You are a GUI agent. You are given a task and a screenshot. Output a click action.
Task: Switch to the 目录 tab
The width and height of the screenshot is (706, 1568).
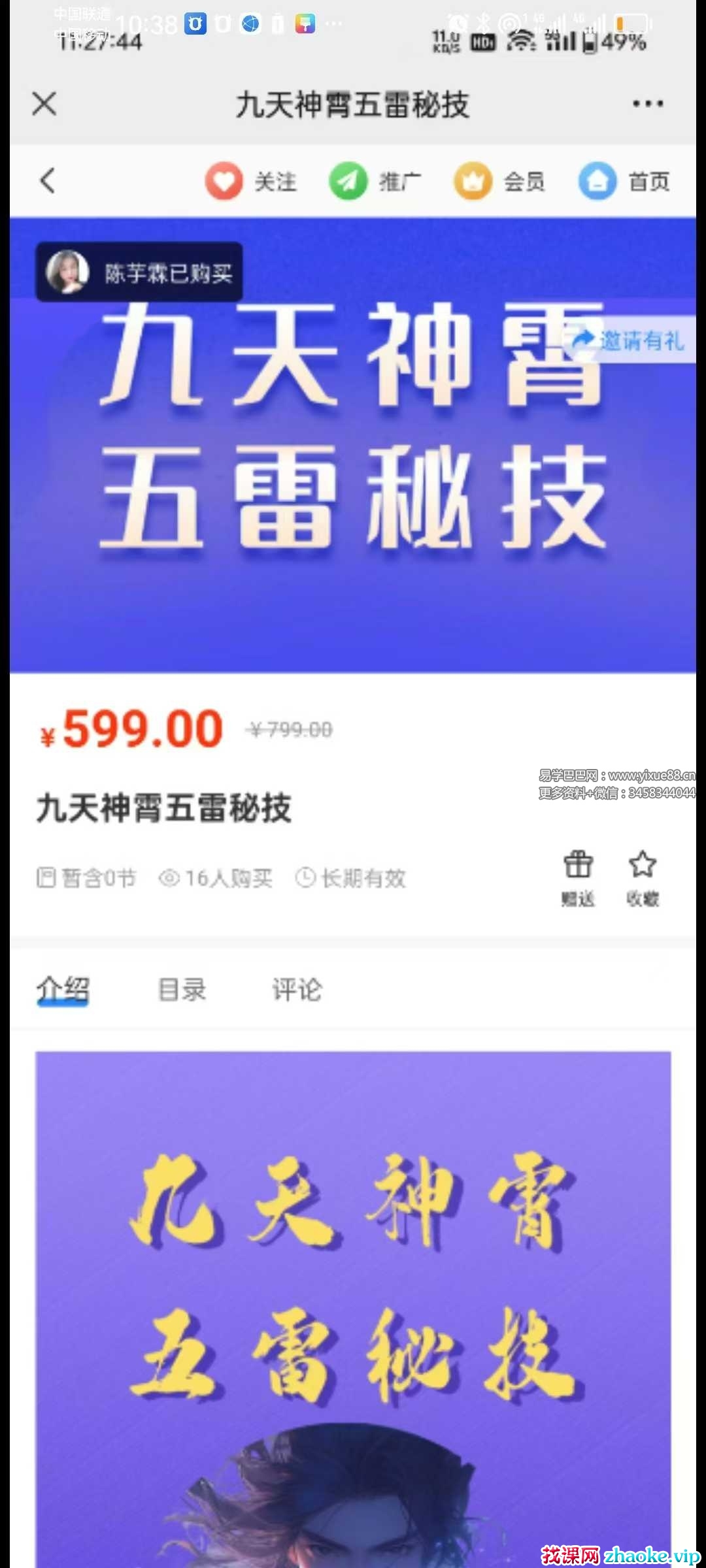point(182,989)
